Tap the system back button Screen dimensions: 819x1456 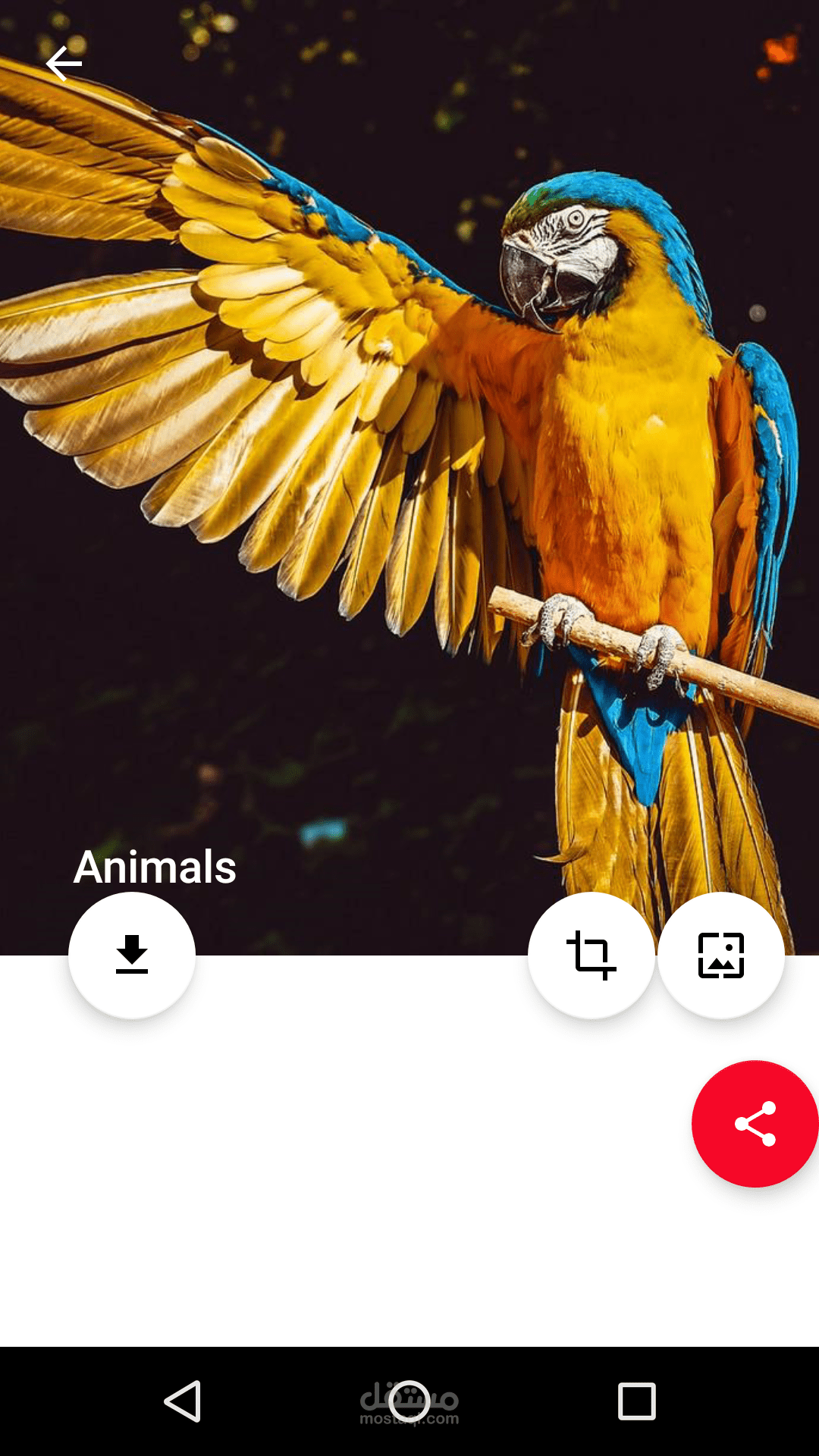183,1401
